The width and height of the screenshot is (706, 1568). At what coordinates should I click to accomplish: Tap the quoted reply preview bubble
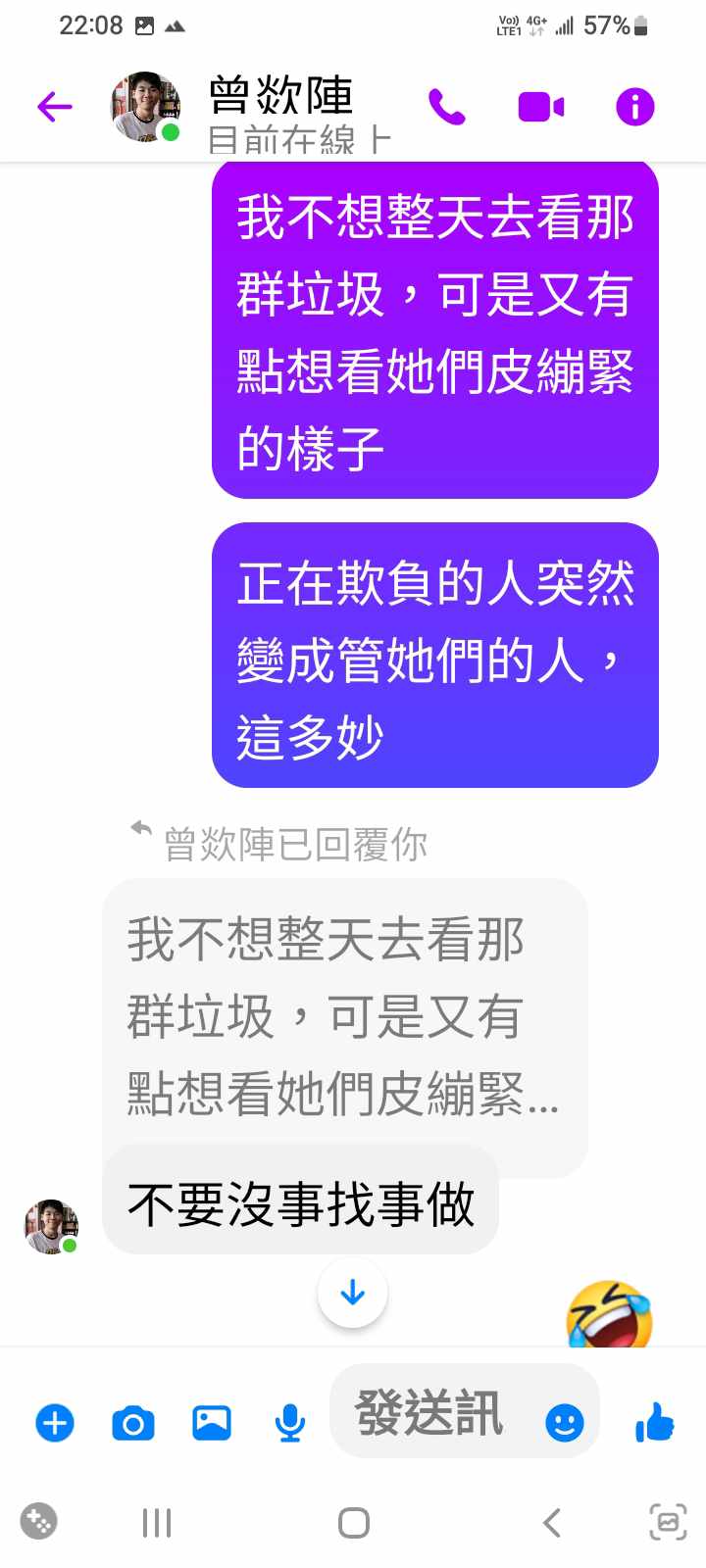point(343,1016)
